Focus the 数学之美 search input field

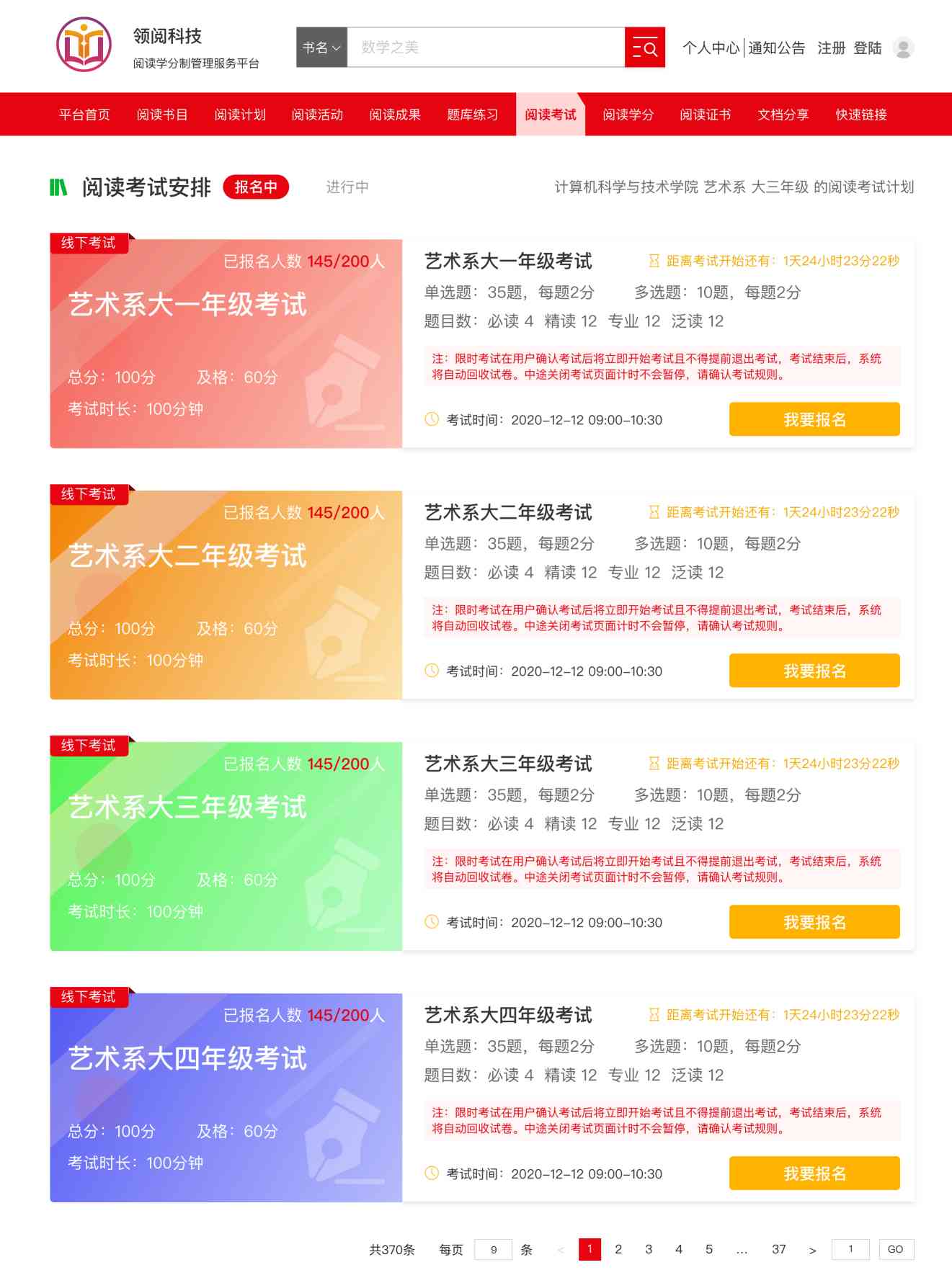[x=485, y=48]
